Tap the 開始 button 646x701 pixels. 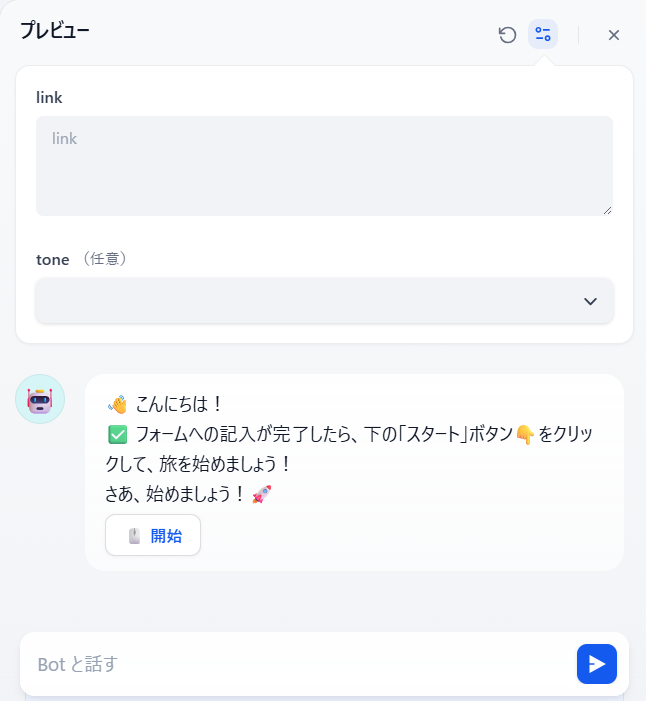[153, 535]
